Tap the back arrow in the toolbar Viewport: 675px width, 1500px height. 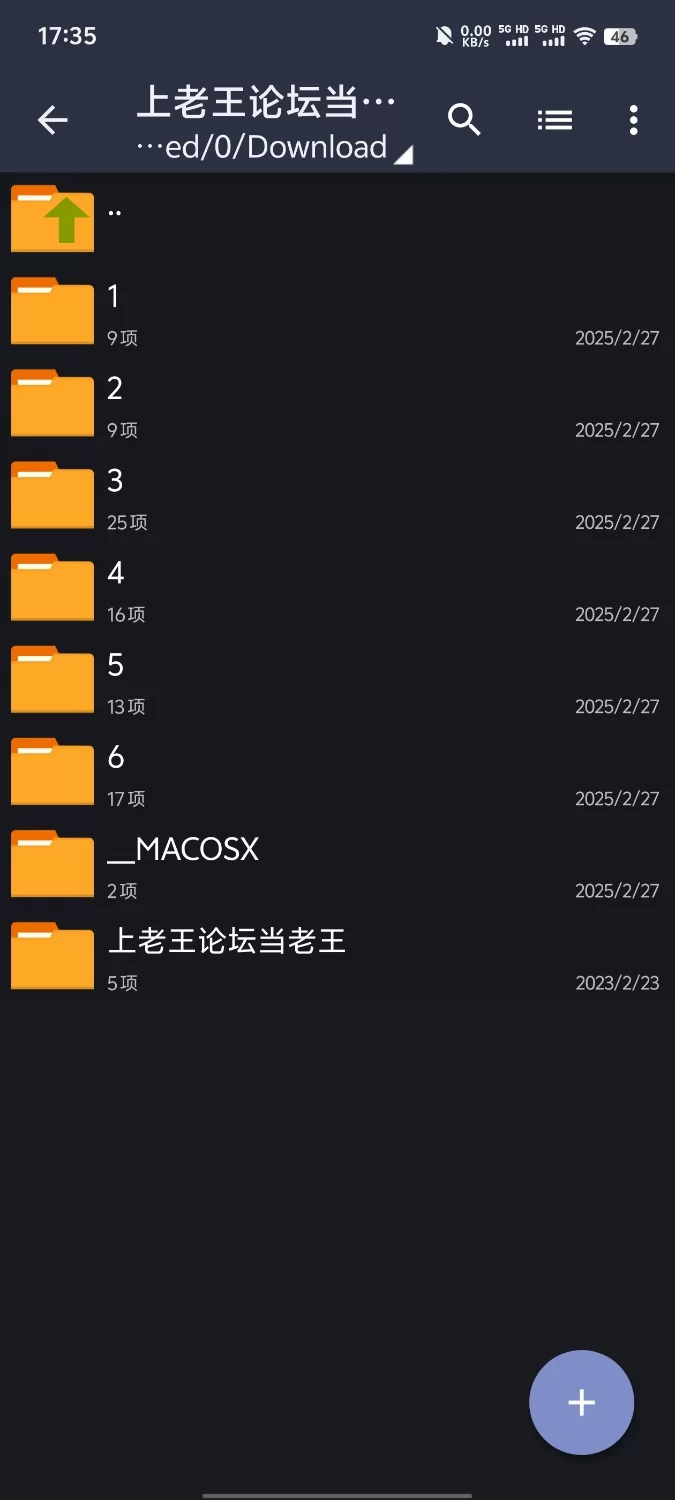point(53,121)
